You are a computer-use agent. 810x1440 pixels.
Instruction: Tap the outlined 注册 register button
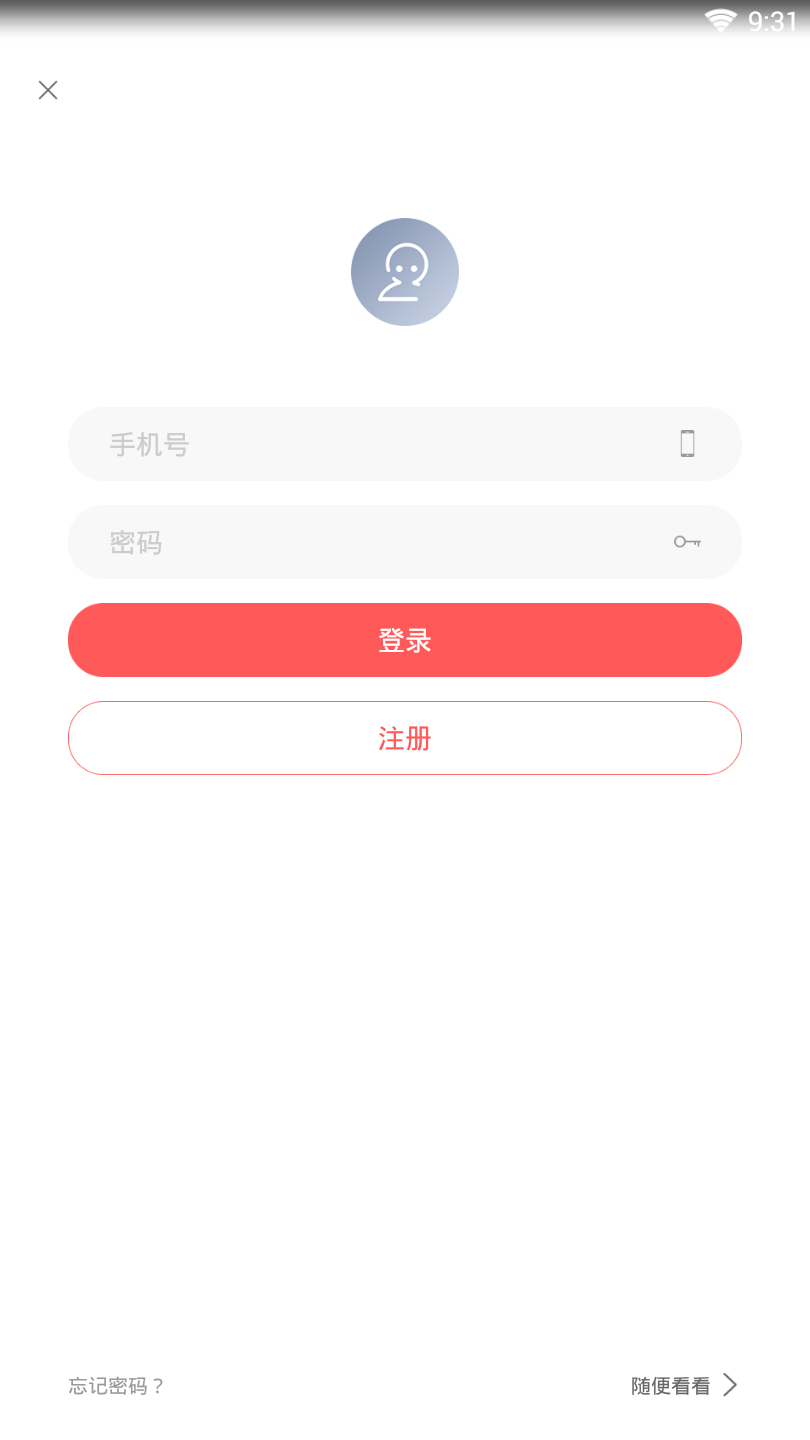405,738
